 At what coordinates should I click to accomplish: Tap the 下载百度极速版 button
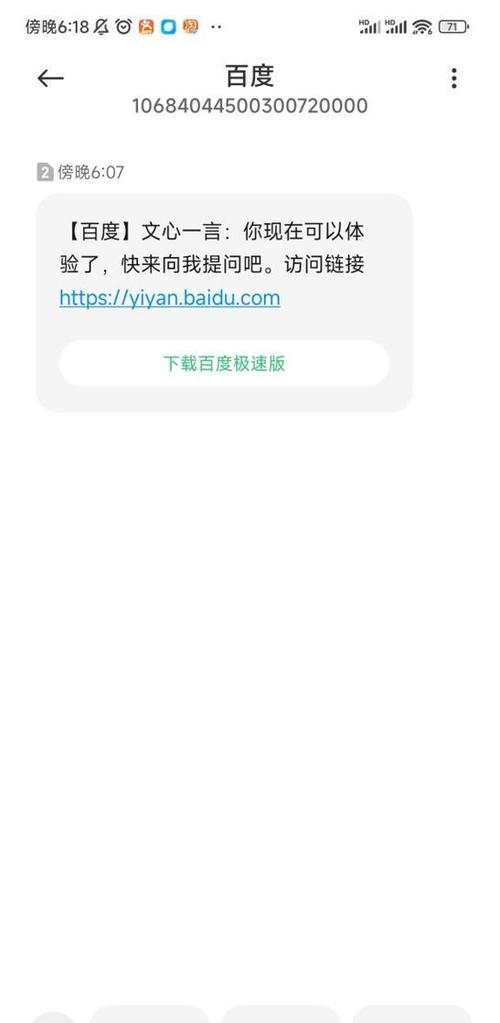pos(224,363)
